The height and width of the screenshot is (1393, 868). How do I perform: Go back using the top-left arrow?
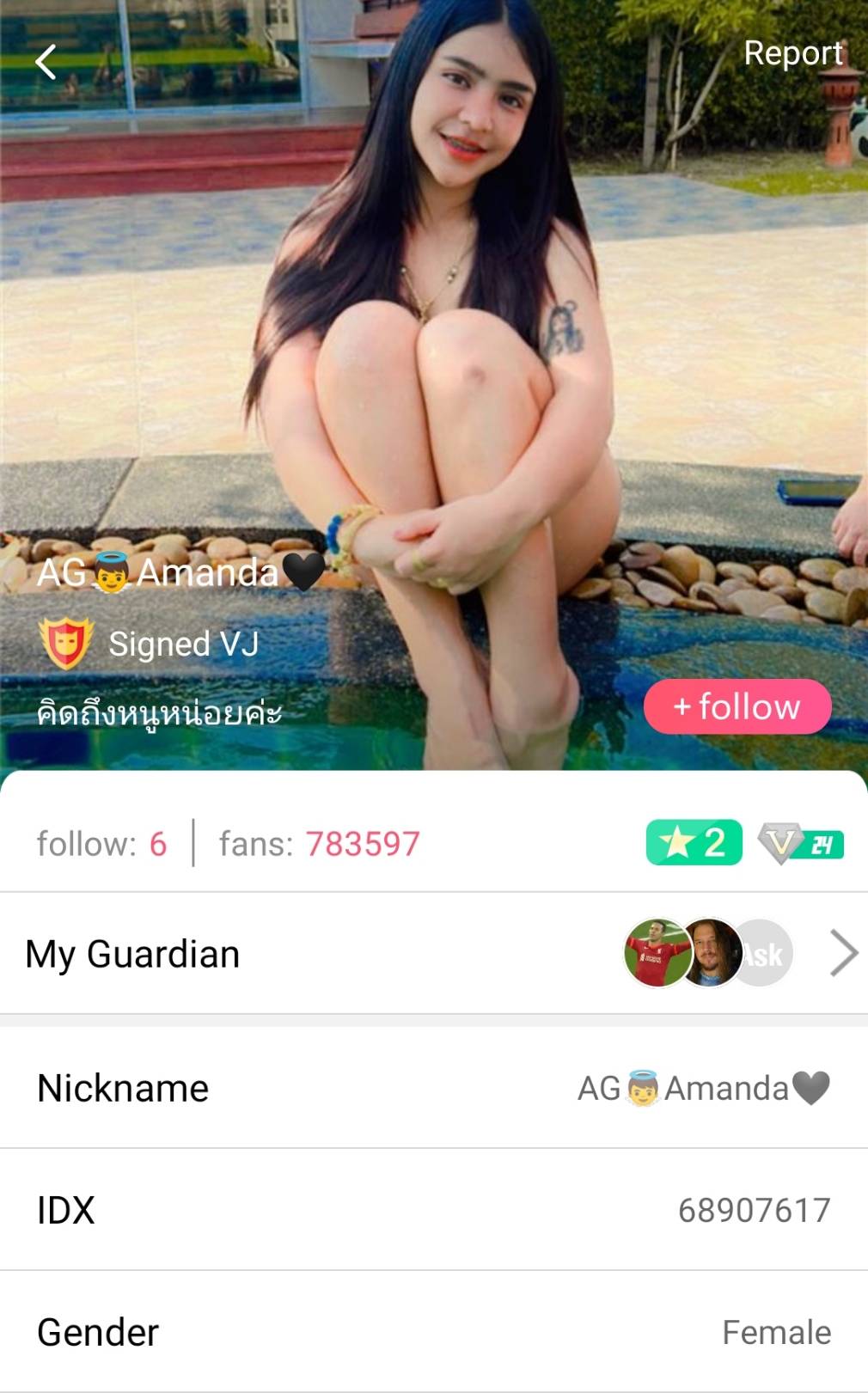coord(46,62)
